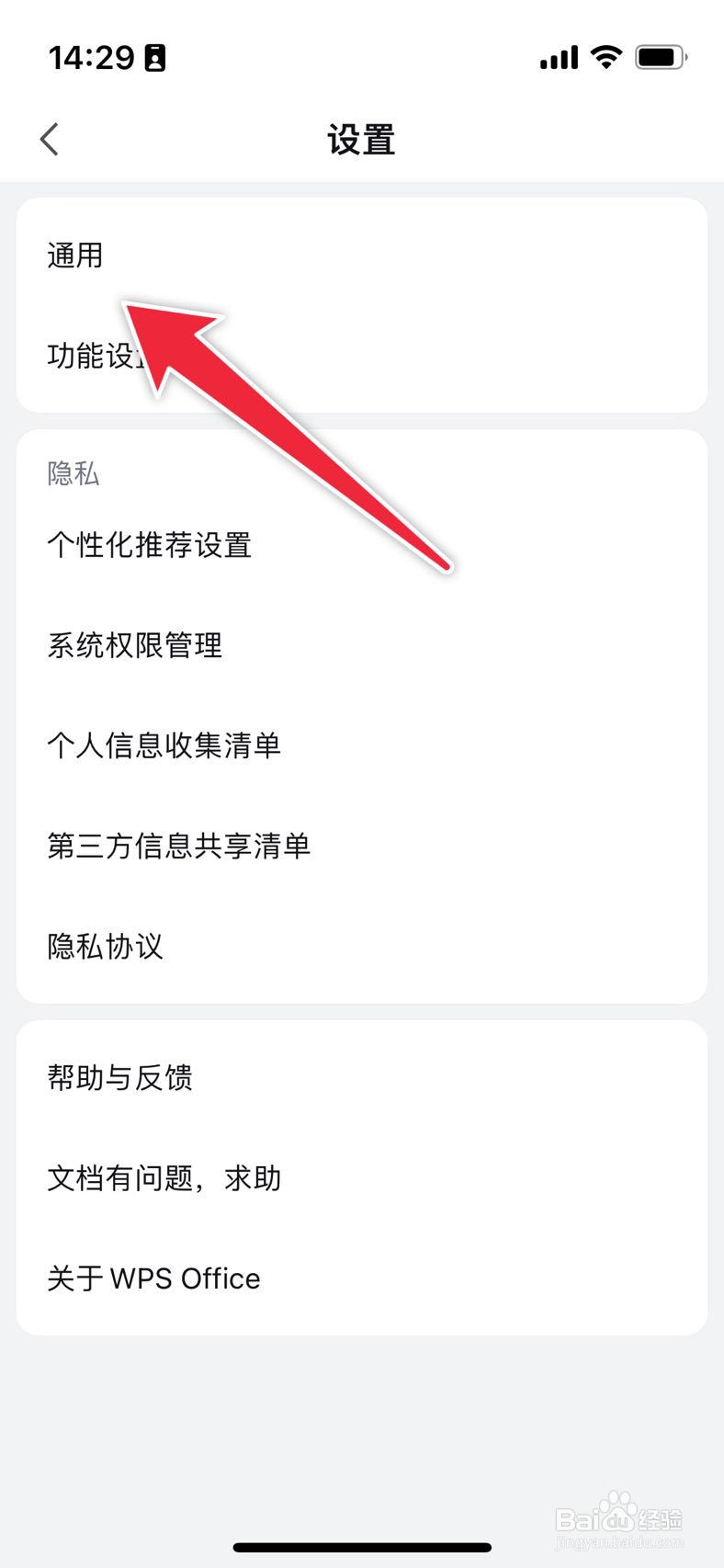Tap the 设置 title at top
The width and height of the screenshot is (724, 1568).
pyautogui.click(x=361, y=139)
